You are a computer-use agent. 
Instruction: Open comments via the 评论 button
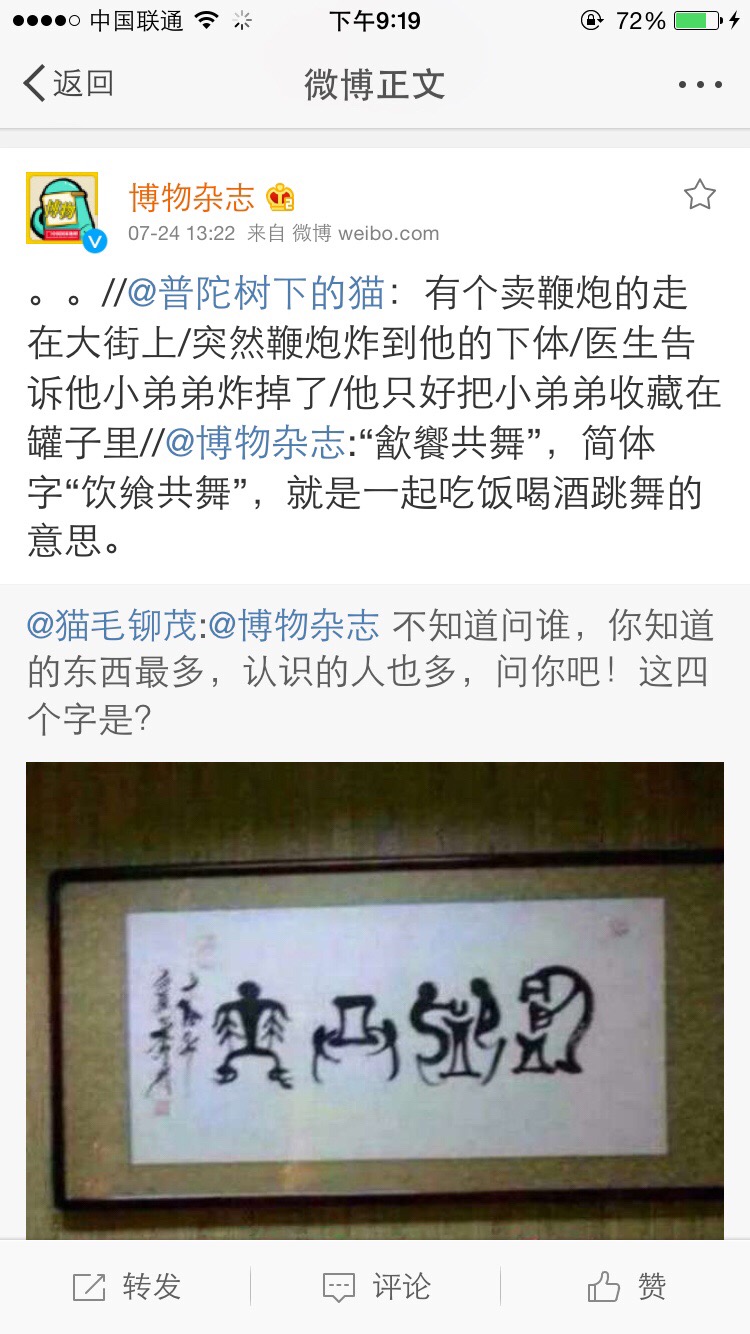coord(376,1287)
